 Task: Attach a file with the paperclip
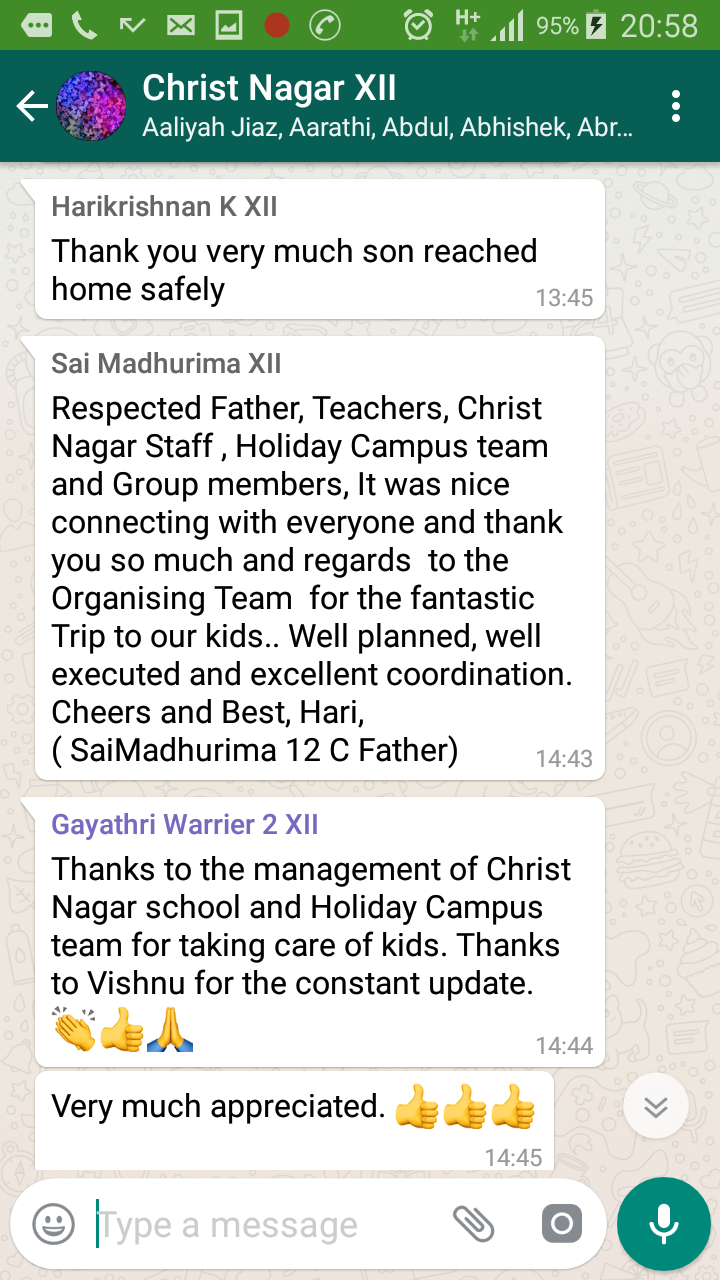click(x=474, y=1223)
